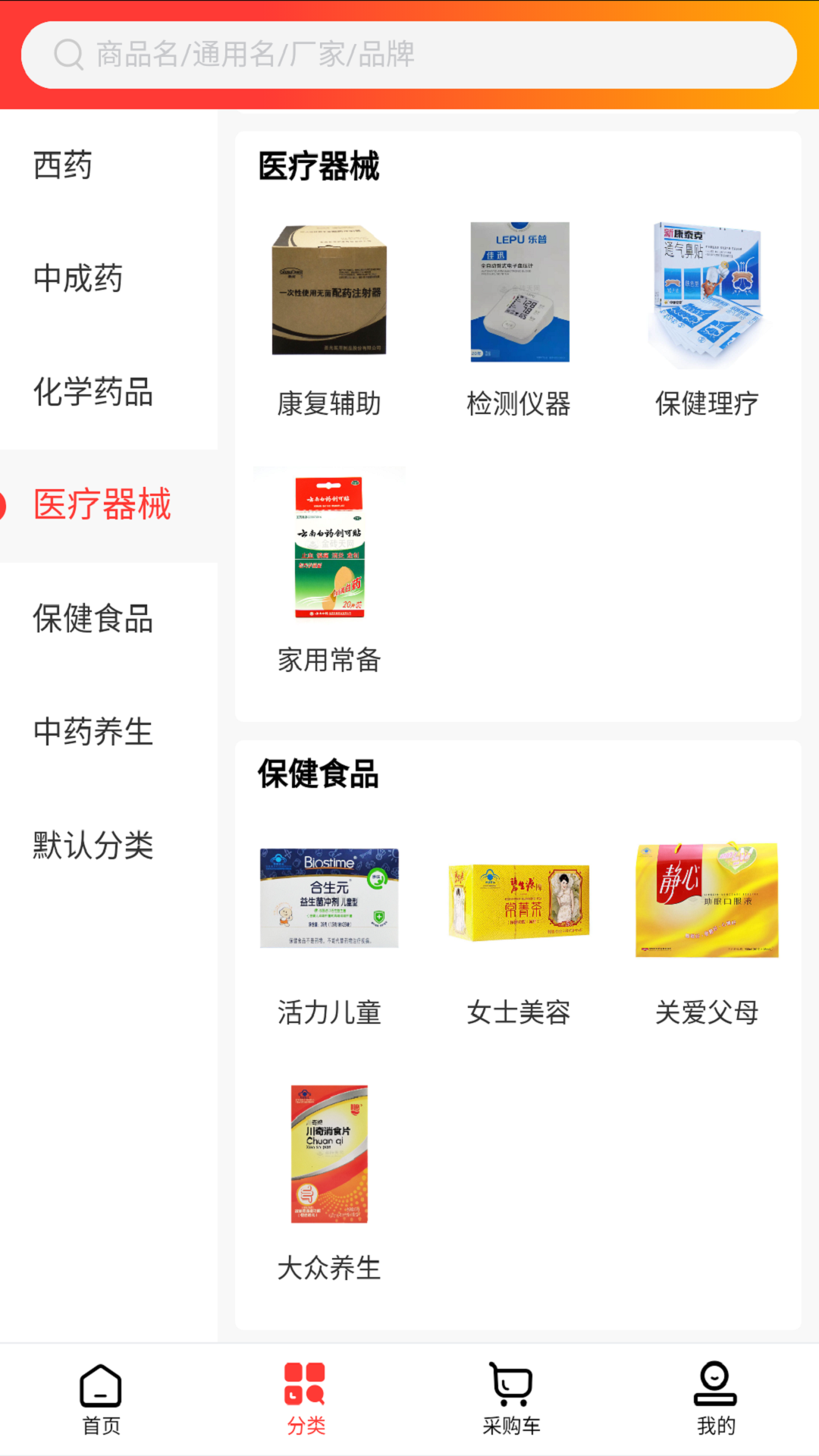Screen dimensions: 819x1456
Task: Open the 康复辅助 subcategory
Action: point(329,318)
